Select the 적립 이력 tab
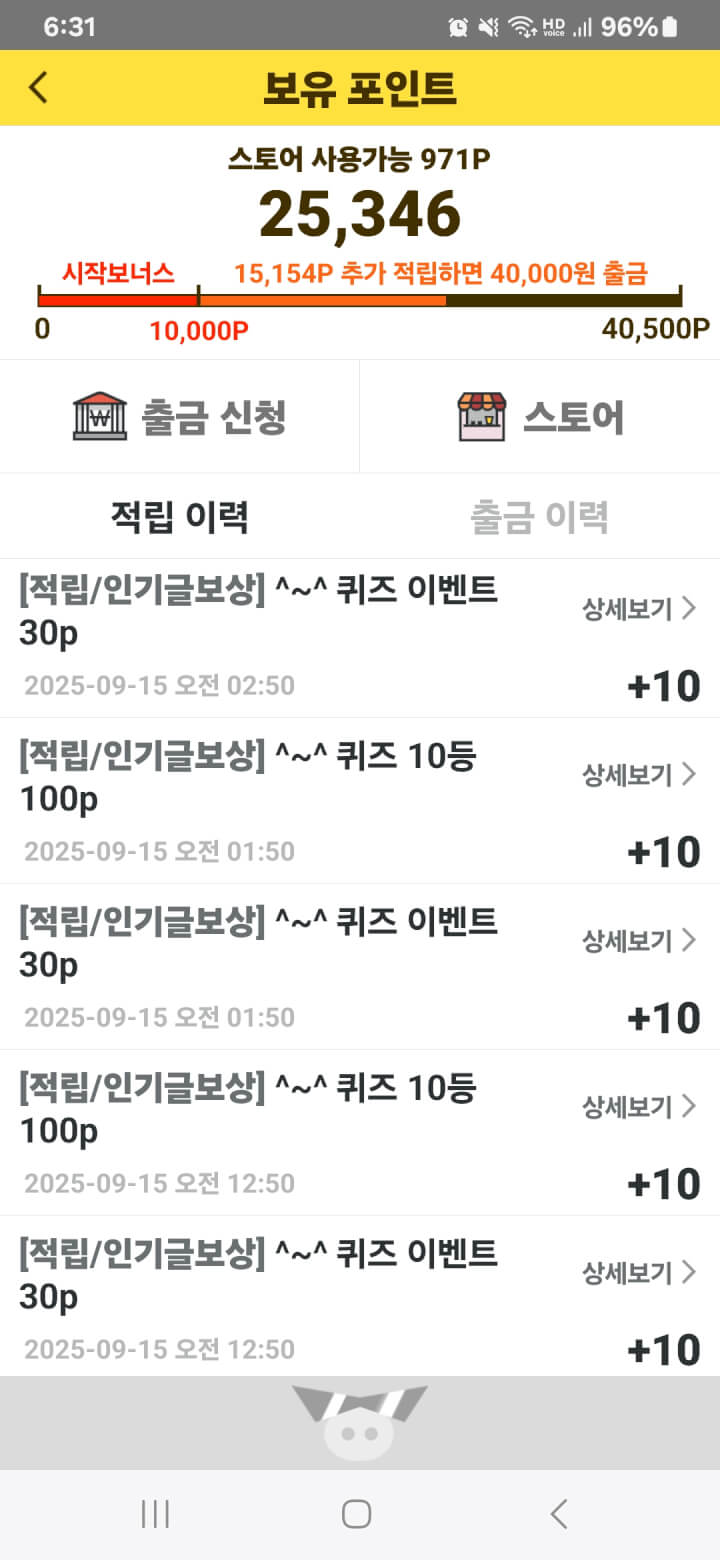This screenshot has height=1560, width=720. click(180, 517)
